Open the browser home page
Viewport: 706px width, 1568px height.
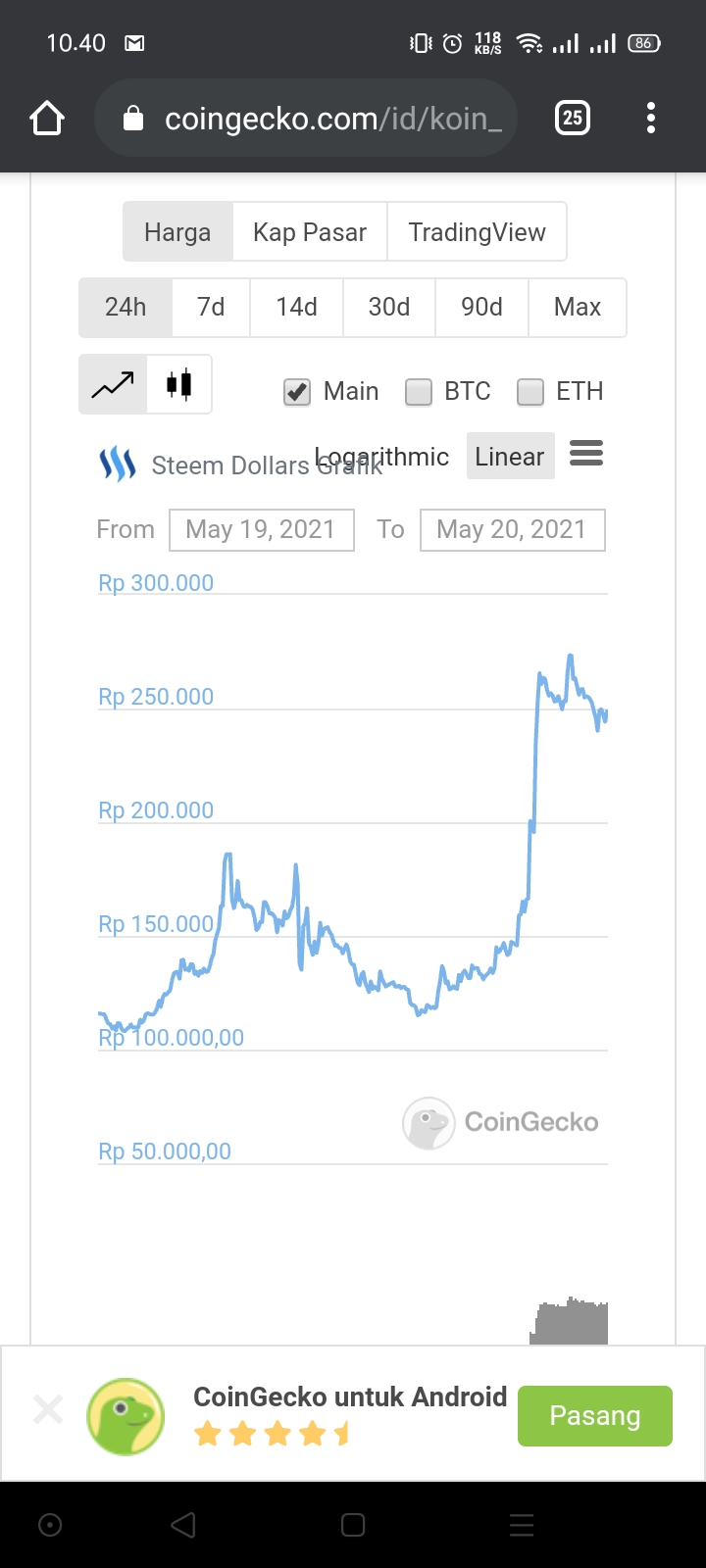47,119
